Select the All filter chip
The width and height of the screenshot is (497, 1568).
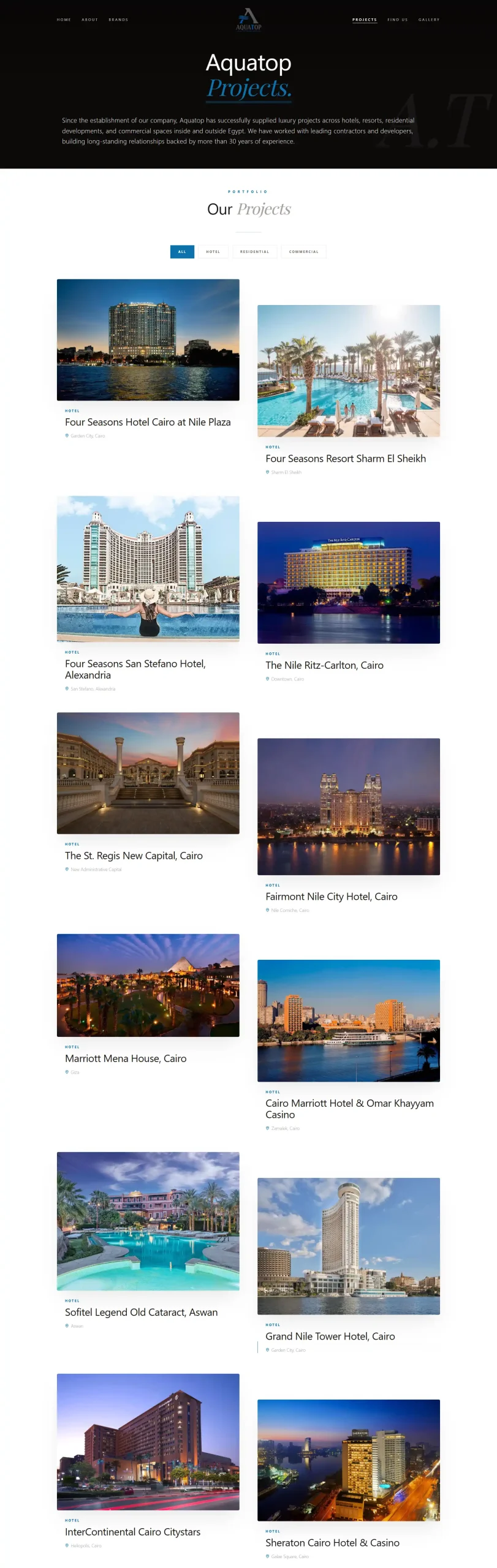(x=182, y=252)
